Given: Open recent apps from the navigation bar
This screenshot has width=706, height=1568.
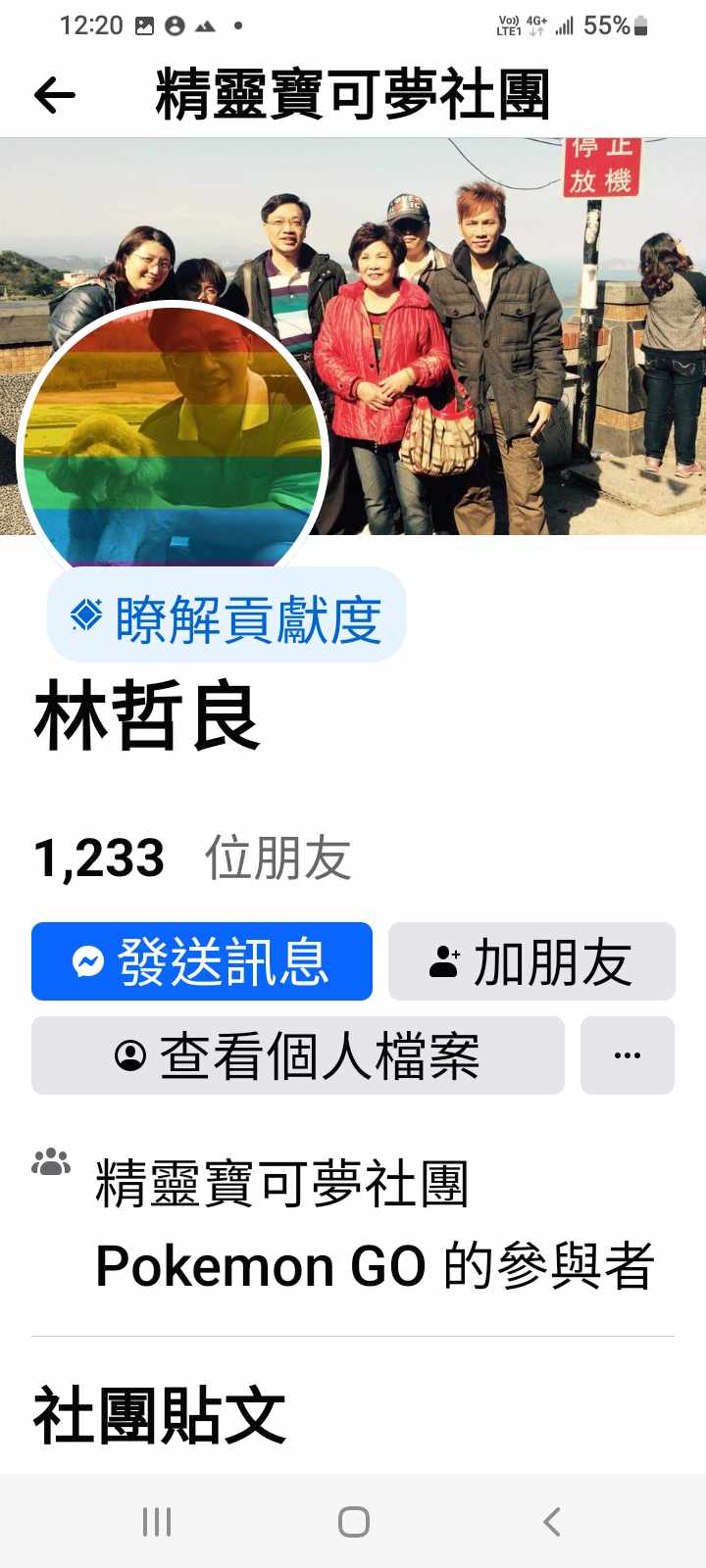Looking at the screenshot, I should click(x=157, y=1522).
